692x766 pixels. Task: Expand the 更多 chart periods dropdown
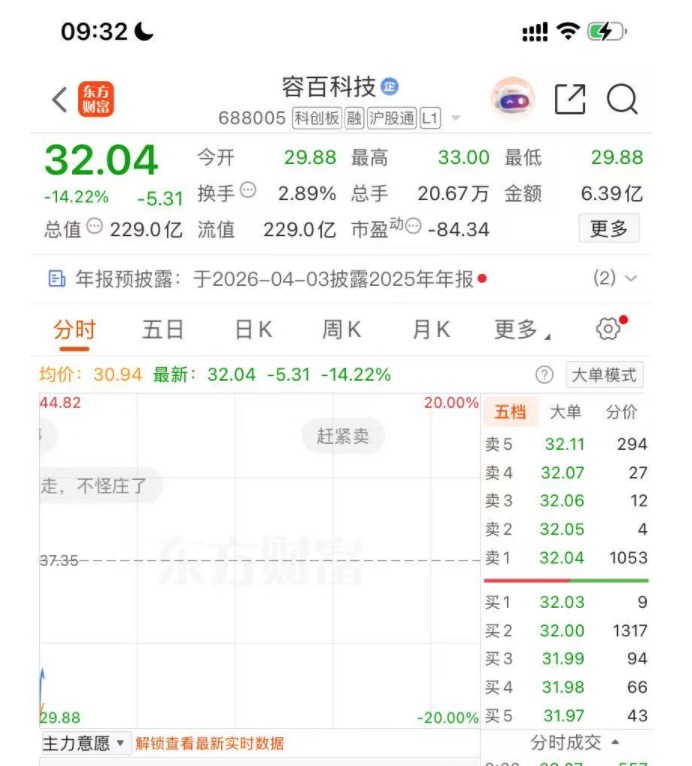click(521, 330)
